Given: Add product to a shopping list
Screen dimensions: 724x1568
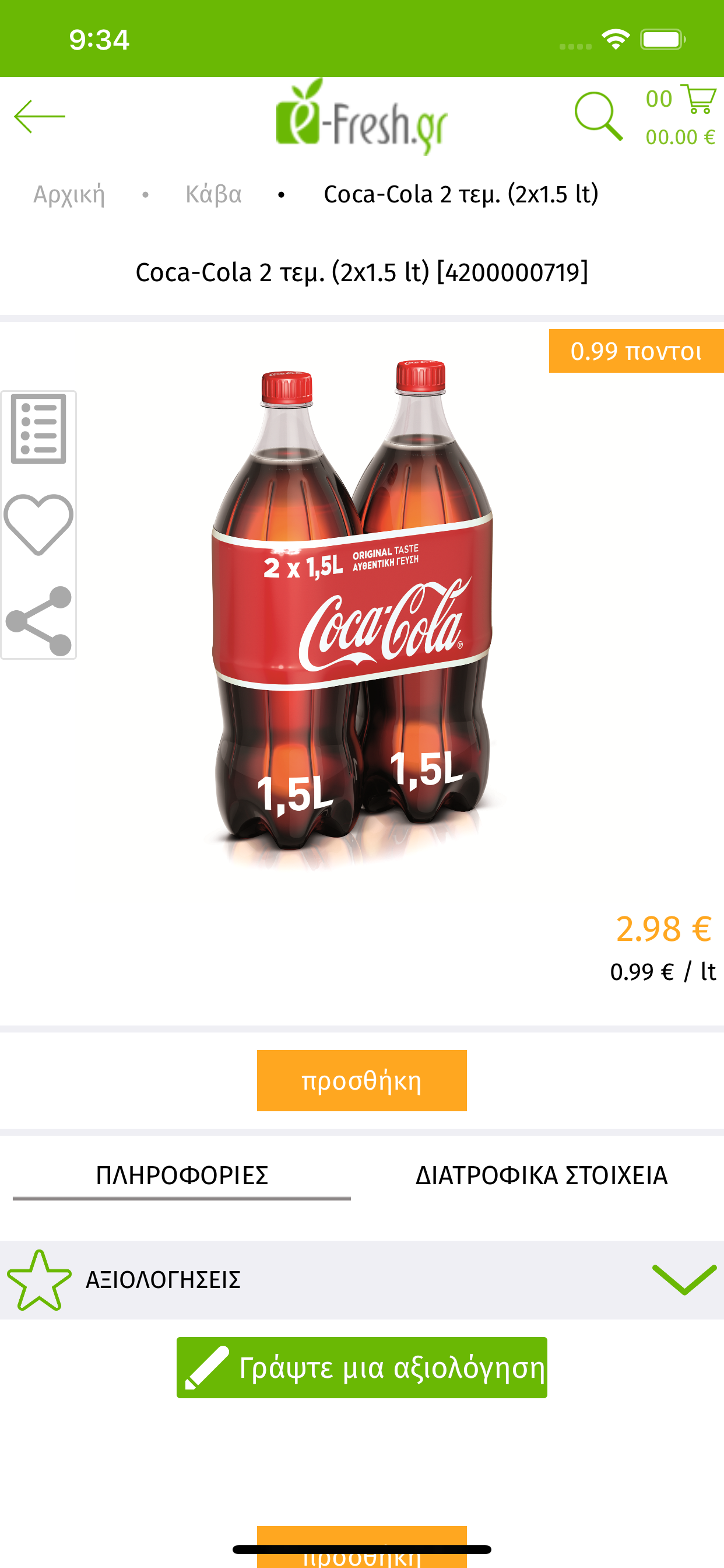Looking at the screenshot, I should 38,429.
